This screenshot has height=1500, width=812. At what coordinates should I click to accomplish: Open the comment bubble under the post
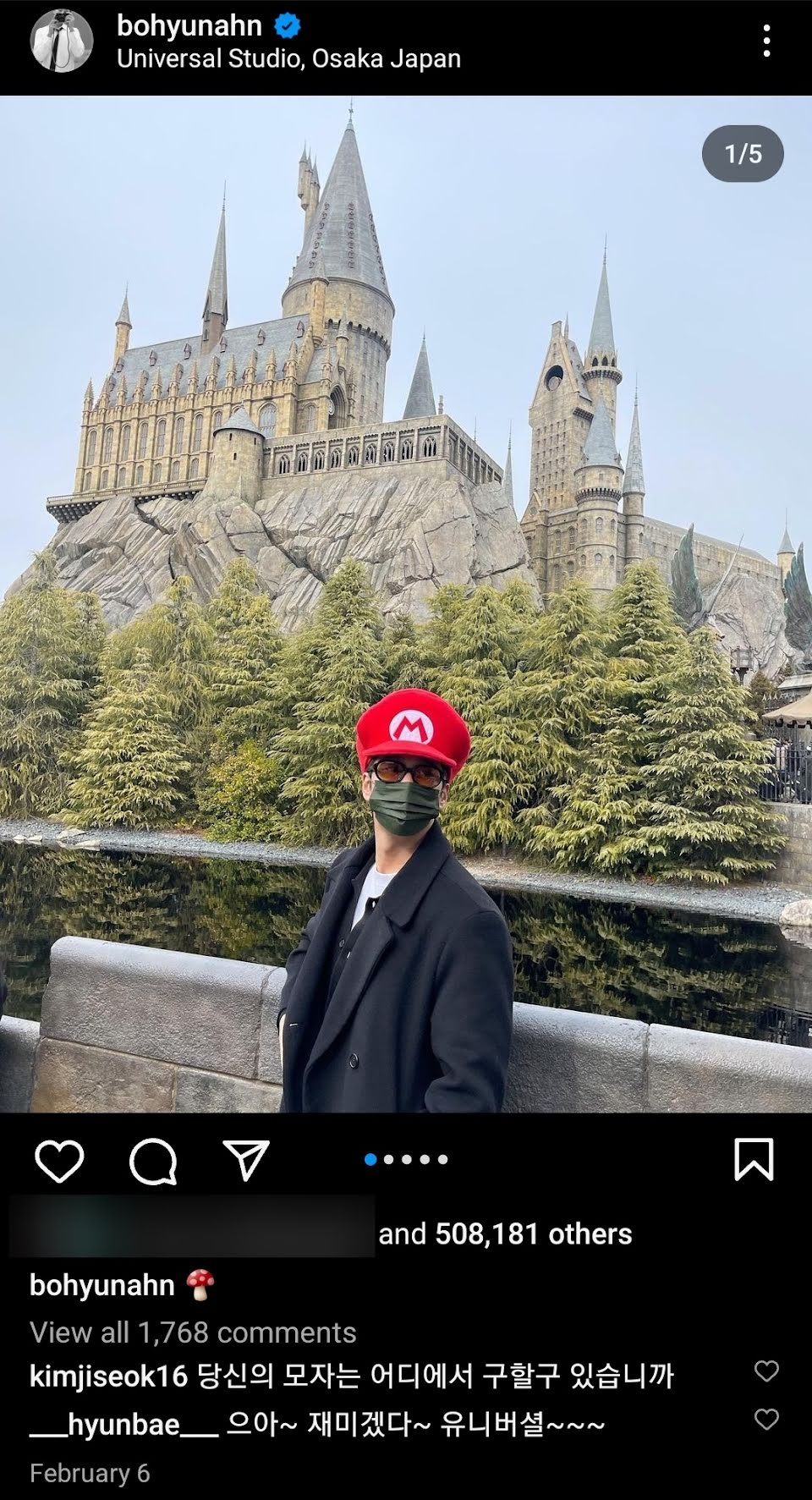[x=153, y=1160]
